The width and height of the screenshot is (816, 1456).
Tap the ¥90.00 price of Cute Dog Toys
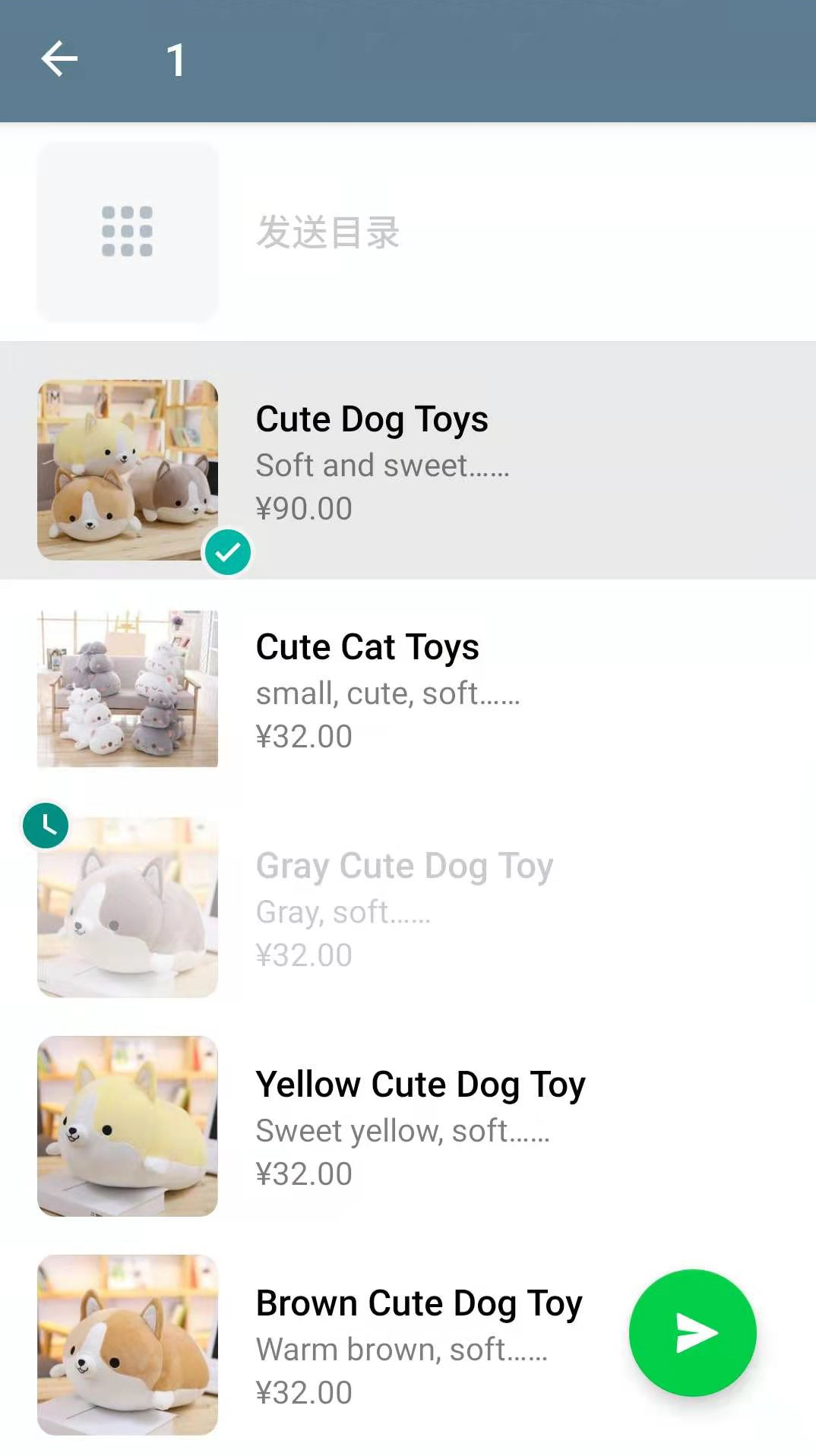click(304, 509)
